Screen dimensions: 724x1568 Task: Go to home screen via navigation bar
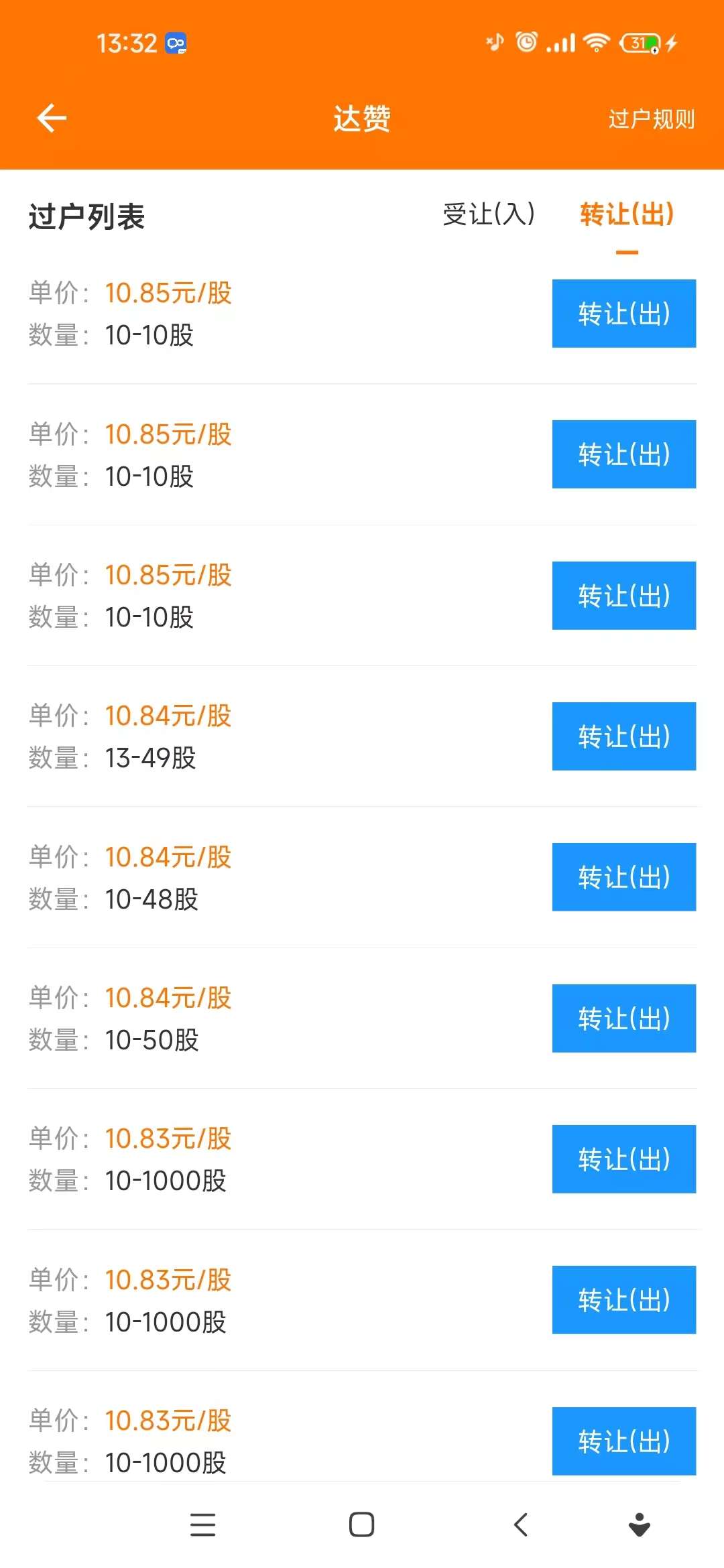[x=361, y=1524]
